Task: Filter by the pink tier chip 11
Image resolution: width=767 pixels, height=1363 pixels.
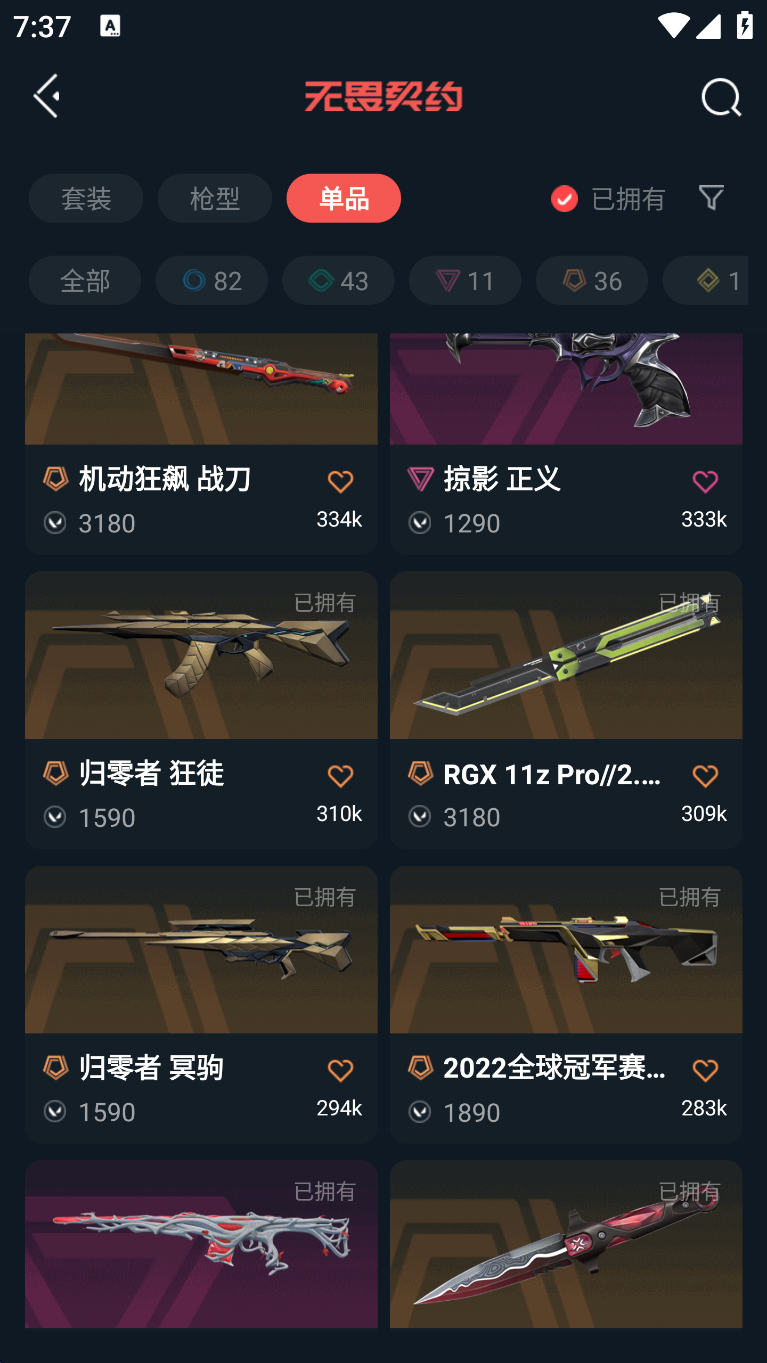Action: 465,280
